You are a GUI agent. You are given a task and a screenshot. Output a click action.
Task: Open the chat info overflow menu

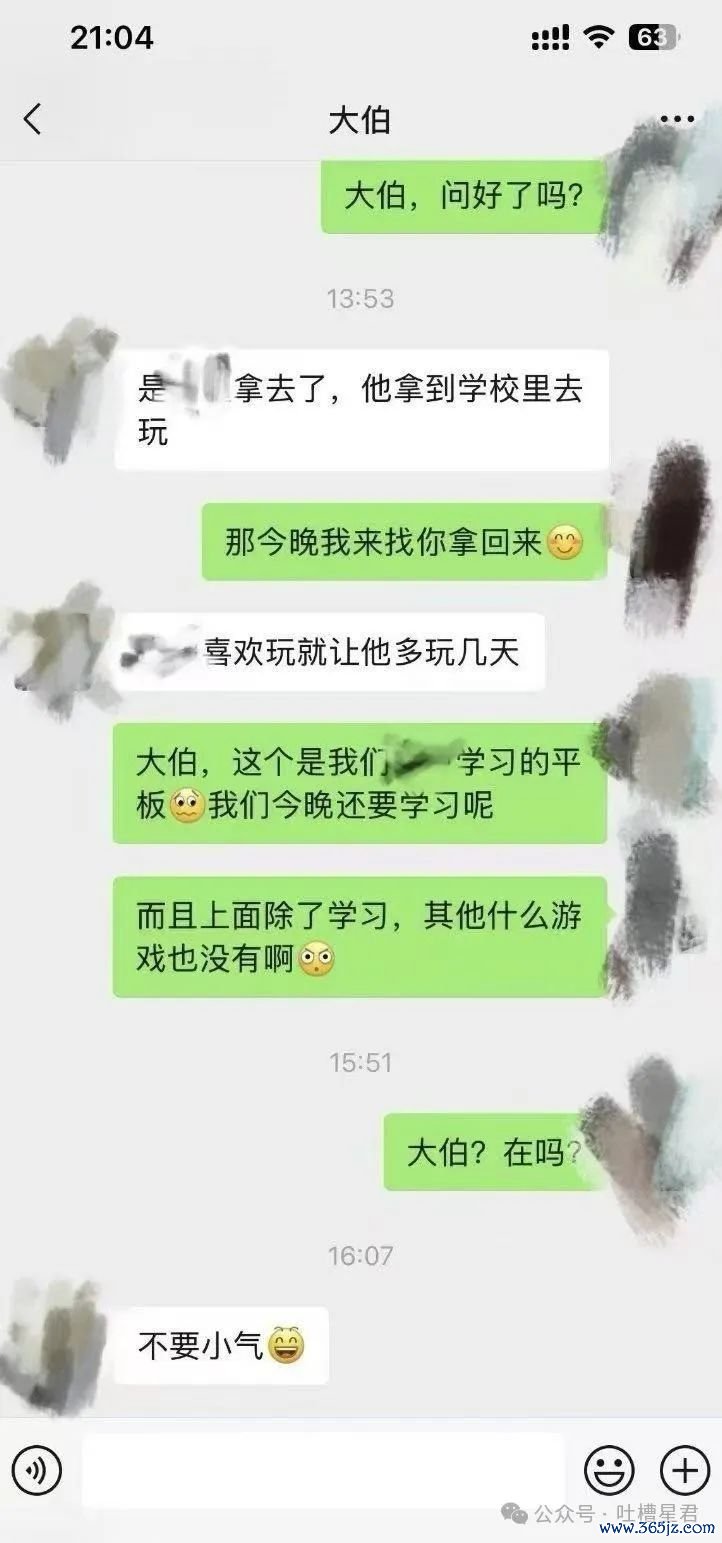[x=677, y=120]
